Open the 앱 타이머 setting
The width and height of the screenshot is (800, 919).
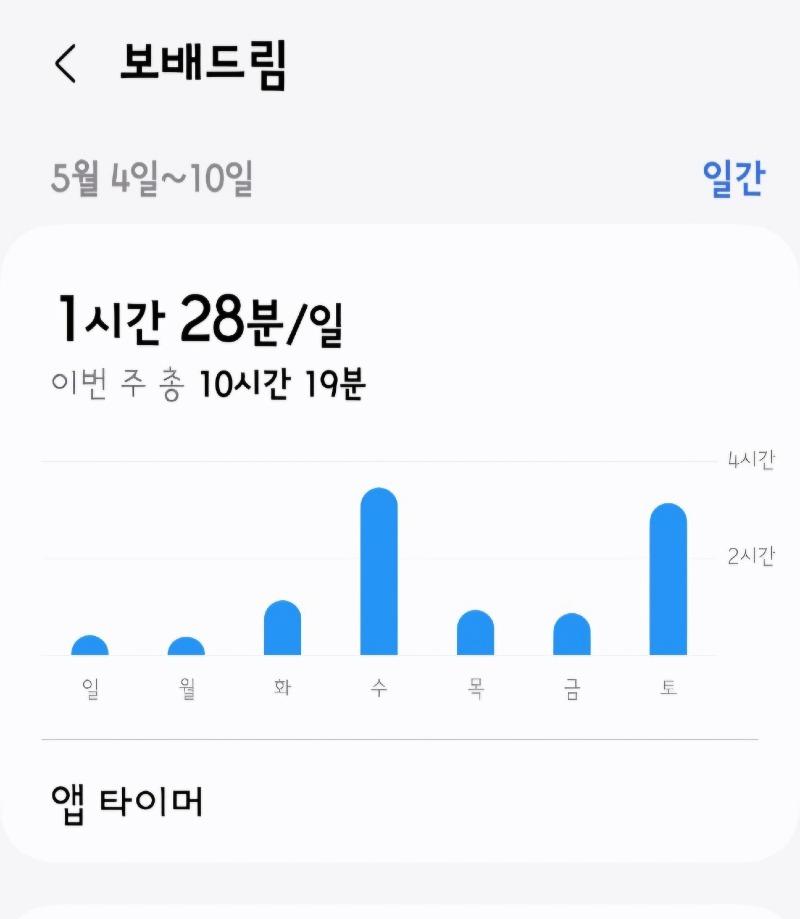[x=127, y=803]
